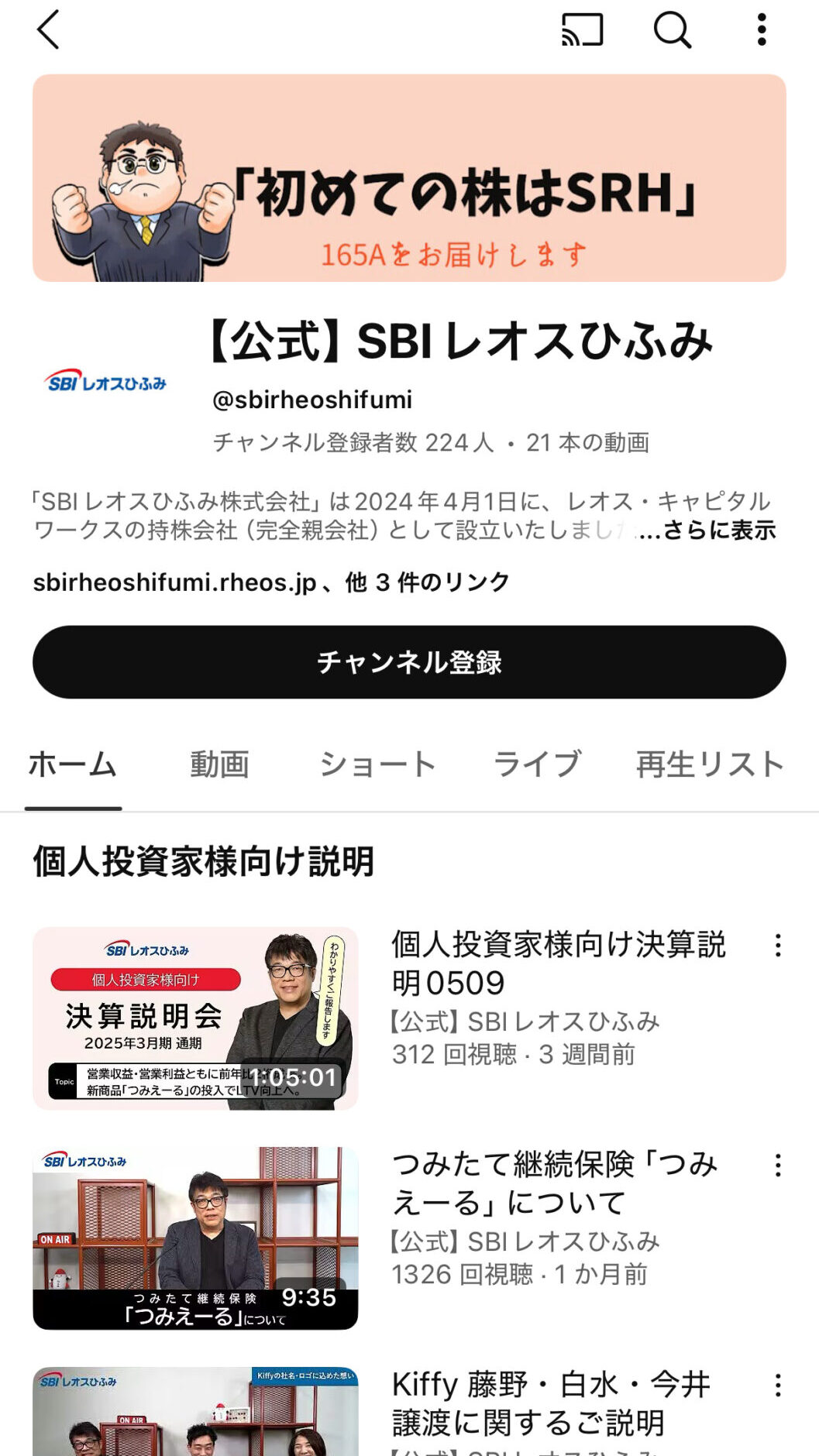
Task: Subscribe with the チャンネル登録 button
Action: coord(409,662)
